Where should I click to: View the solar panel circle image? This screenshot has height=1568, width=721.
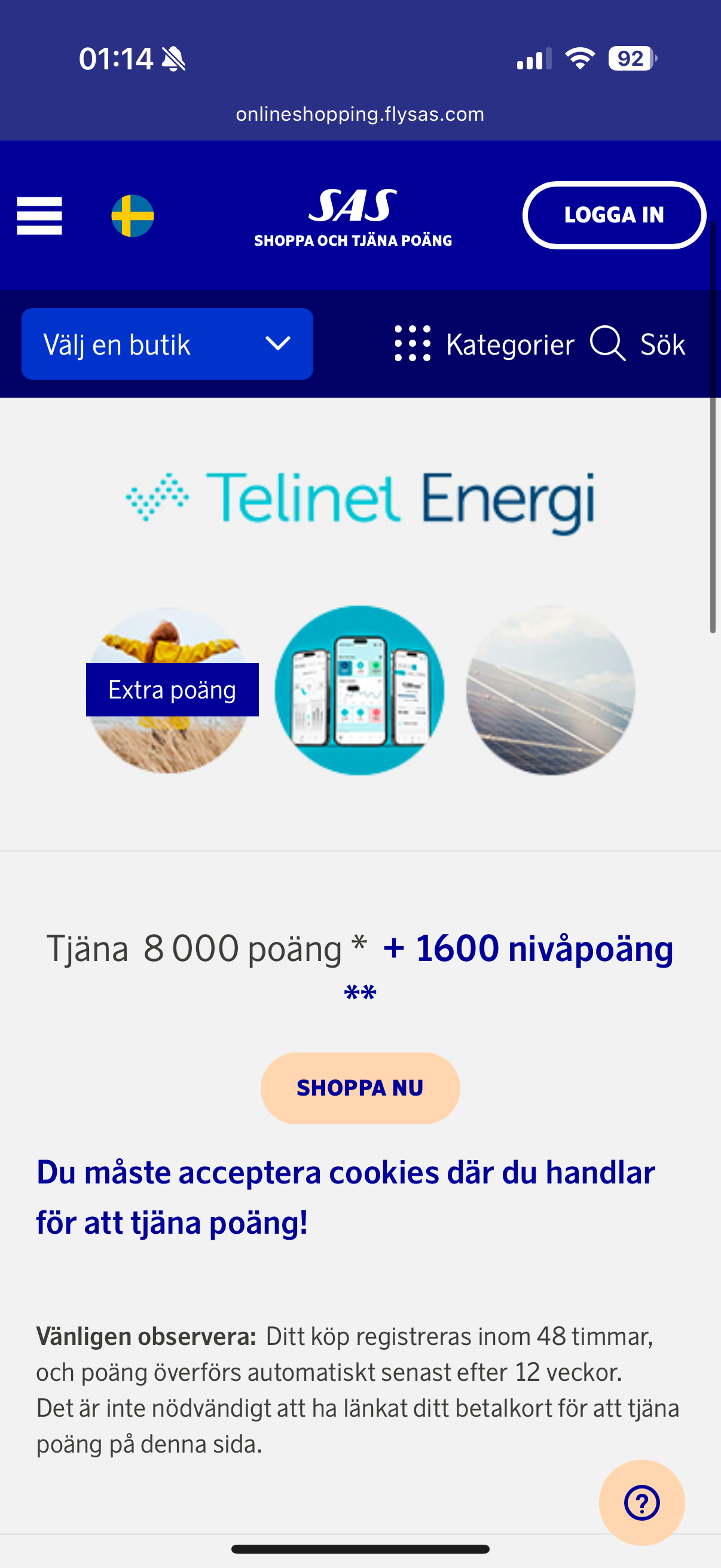pos(551,690)
